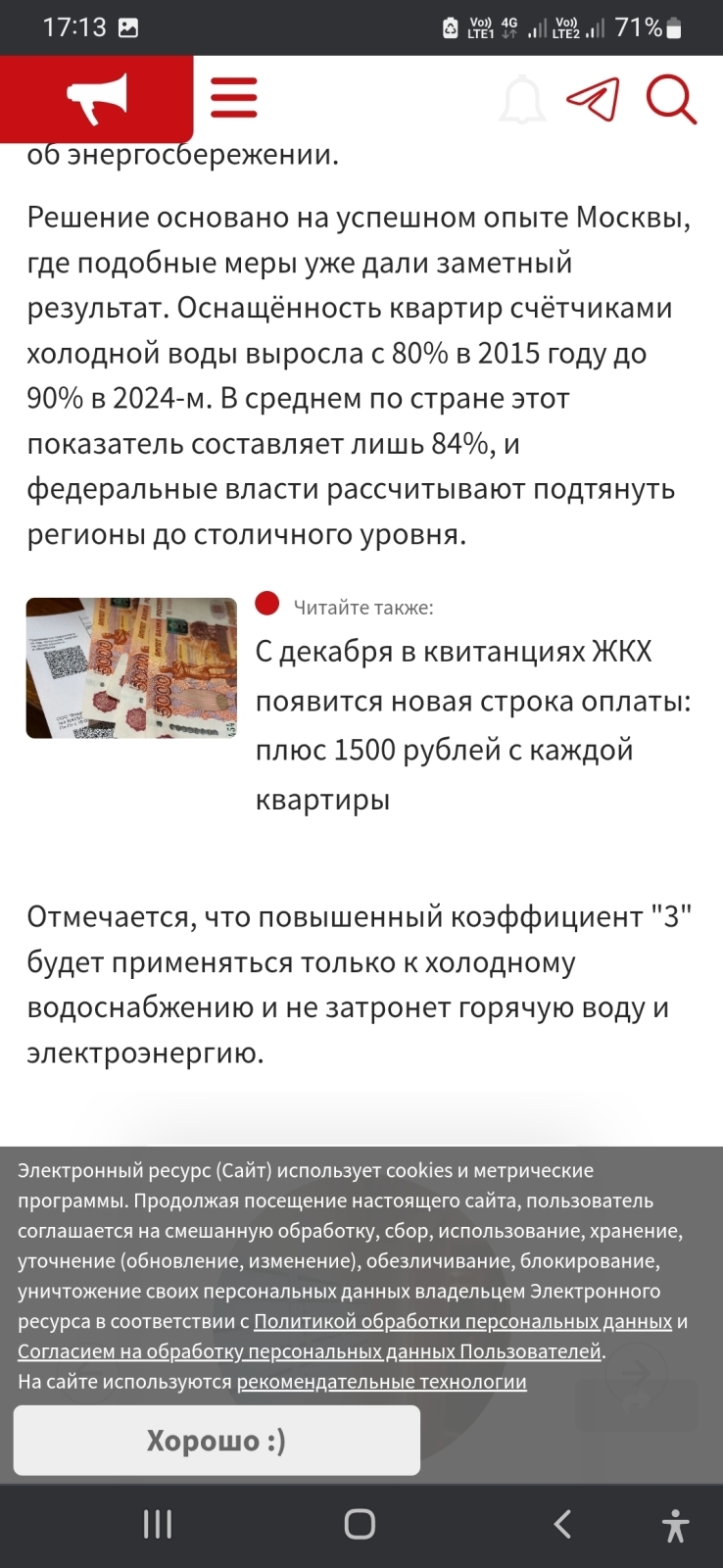723x1568 pixels.
Task: Accept cookies with Хорошо :) button
Action: (x=217, y=1440)
